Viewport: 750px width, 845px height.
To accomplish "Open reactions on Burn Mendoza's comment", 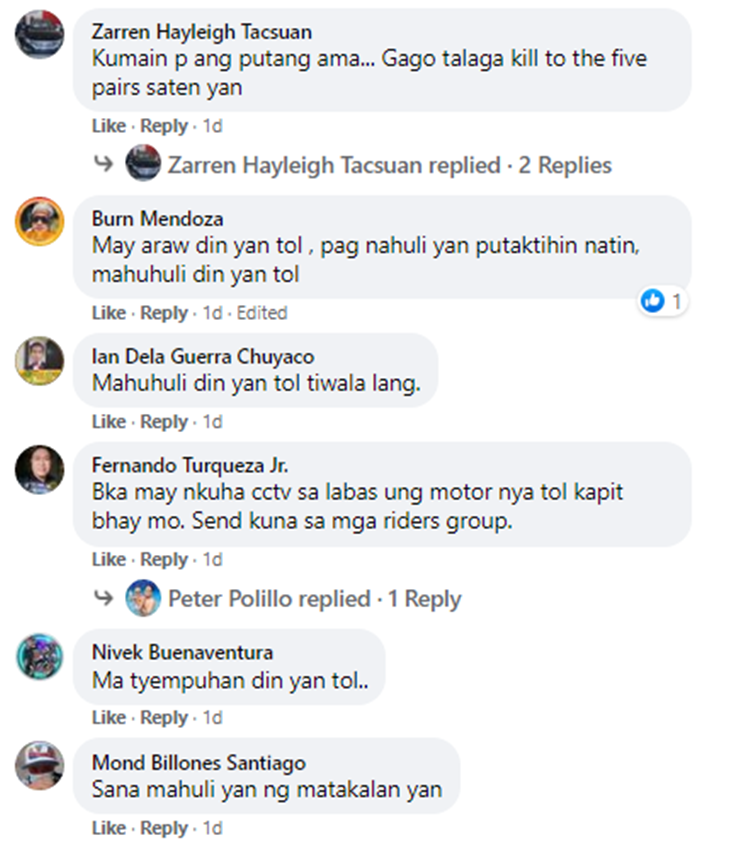I will click(x=663, y=300).
